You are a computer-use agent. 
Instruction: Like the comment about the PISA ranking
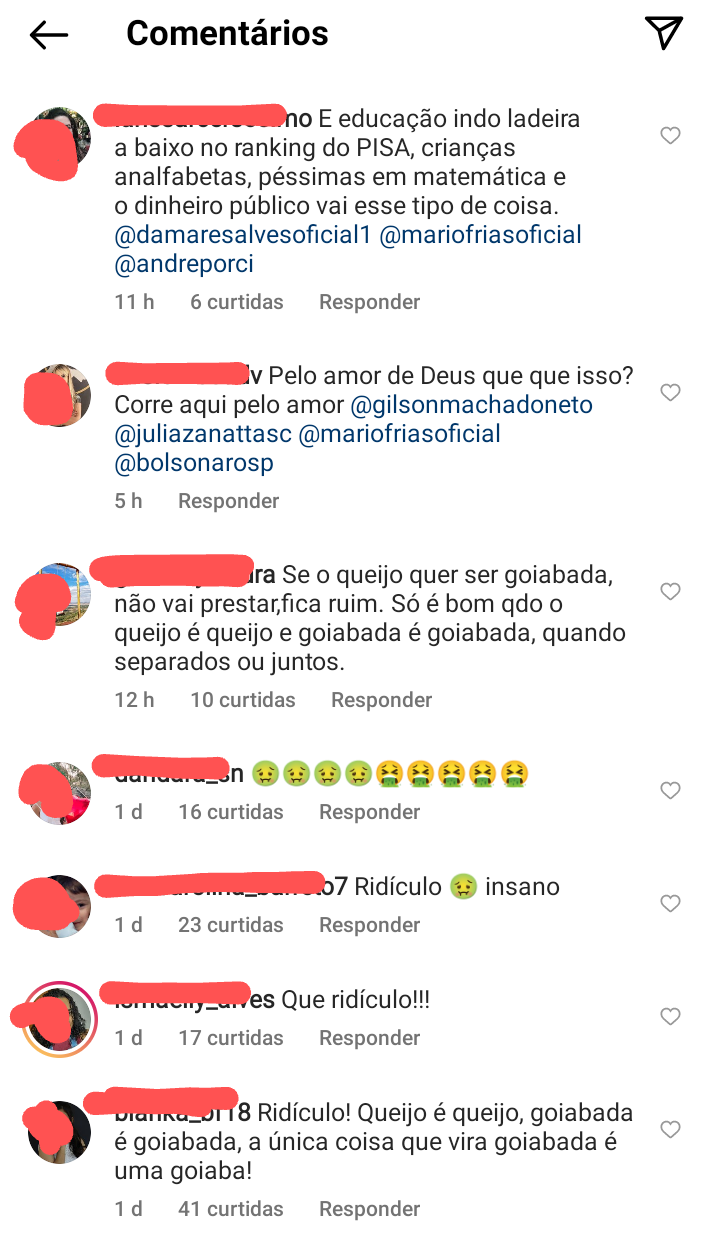coord(670,136)
